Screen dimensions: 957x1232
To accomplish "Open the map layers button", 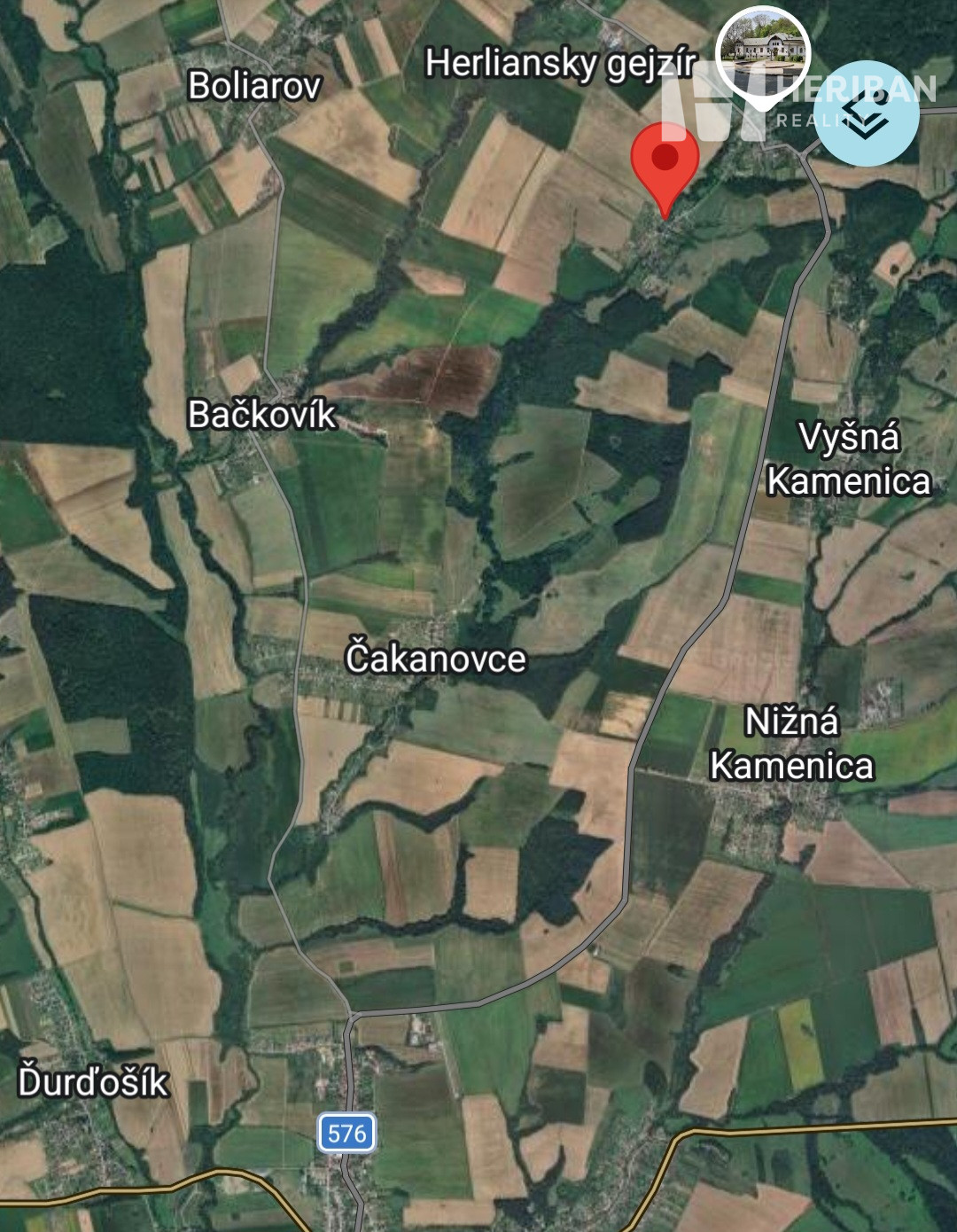I will tap(866, 113).
